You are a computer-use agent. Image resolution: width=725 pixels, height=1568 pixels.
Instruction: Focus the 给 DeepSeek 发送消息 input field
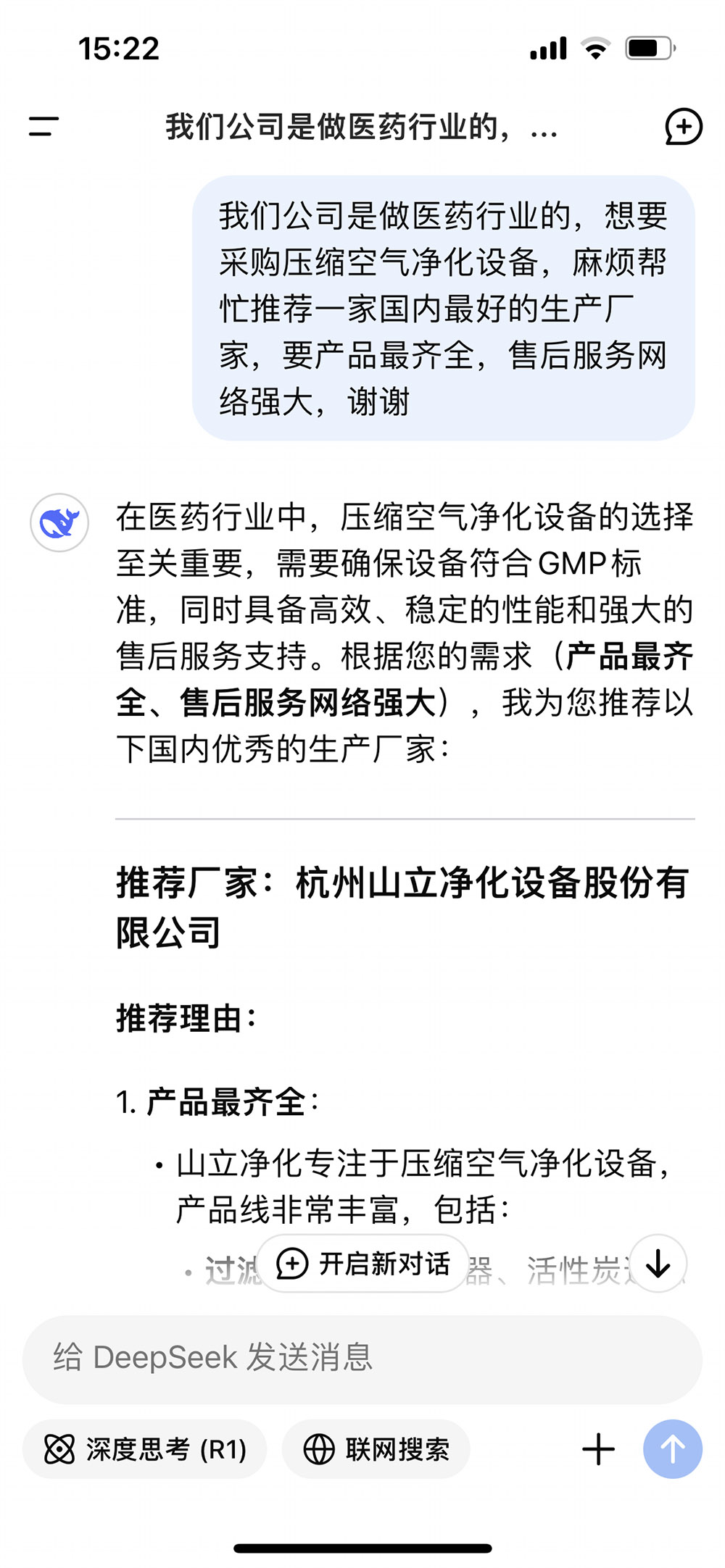(x=362, y=1357)
